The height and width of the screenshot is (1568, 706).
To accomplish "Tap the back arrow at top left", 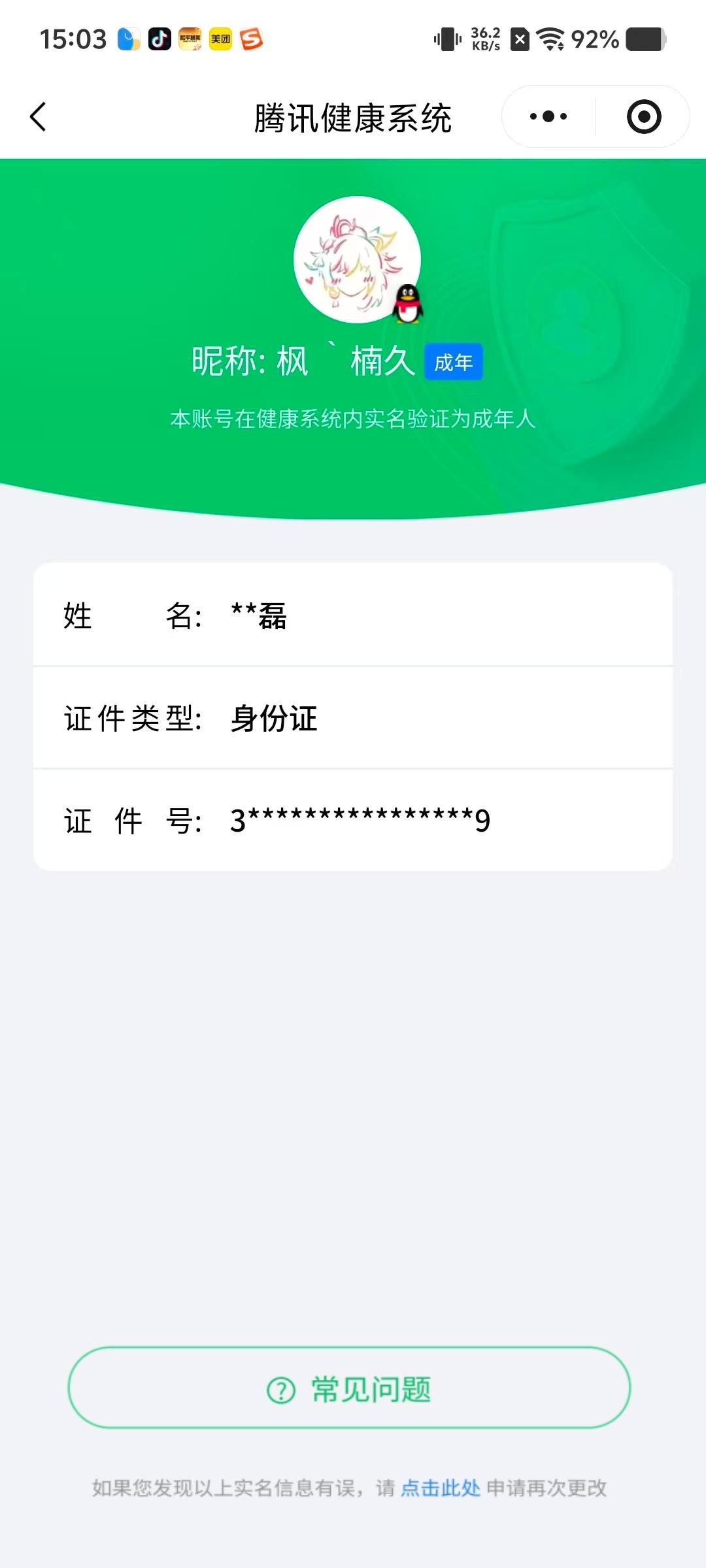I will [x=39, y=116].
